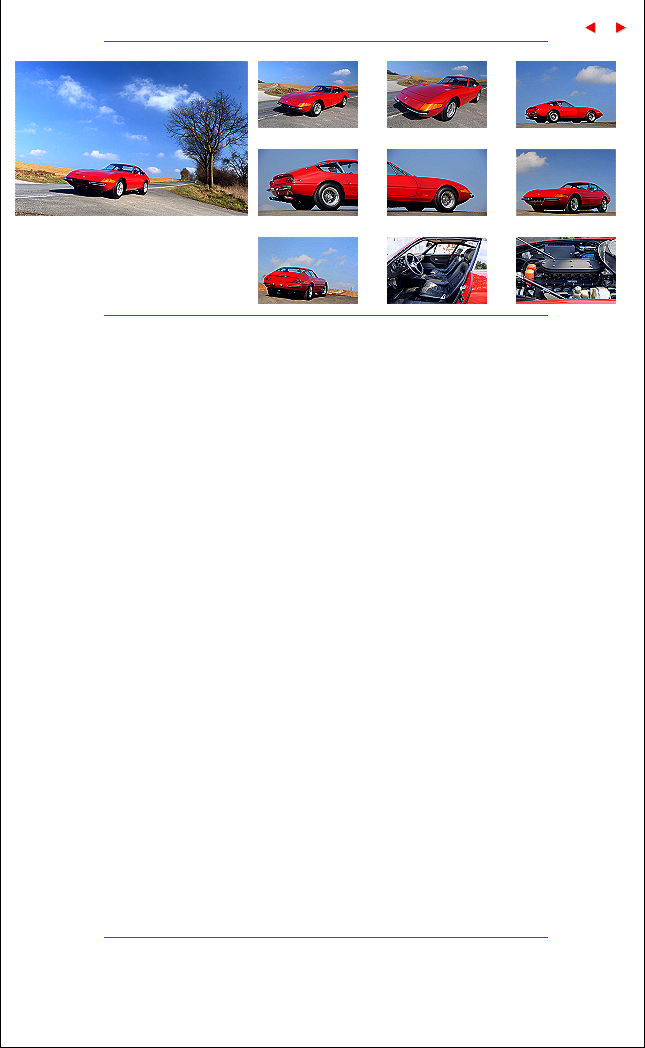Viewport: 645px width, 1048px height.
Task: Open the black interior seats thumbnail
Action: tap(437, 270)
